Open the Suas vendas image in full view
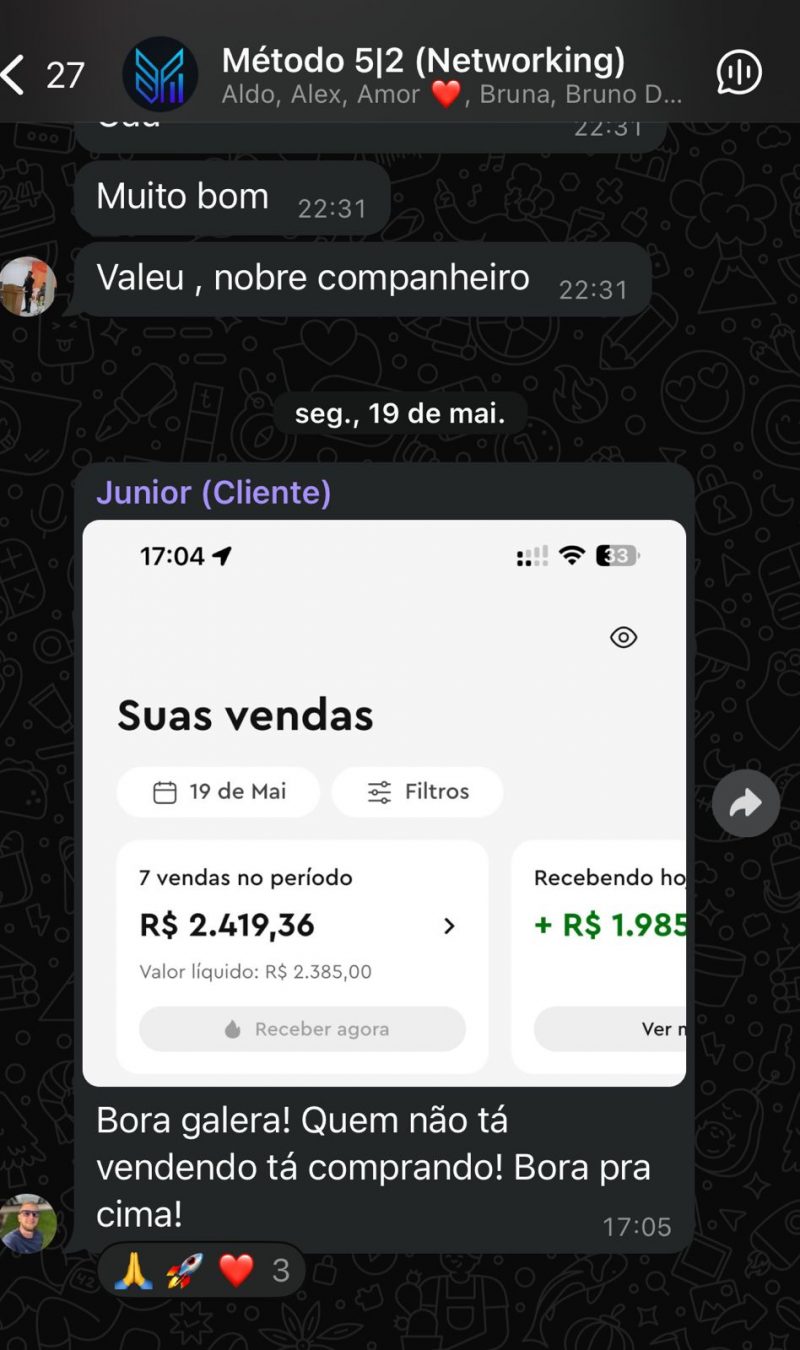This screenshot has width=800, height=1350. [384, 802]
